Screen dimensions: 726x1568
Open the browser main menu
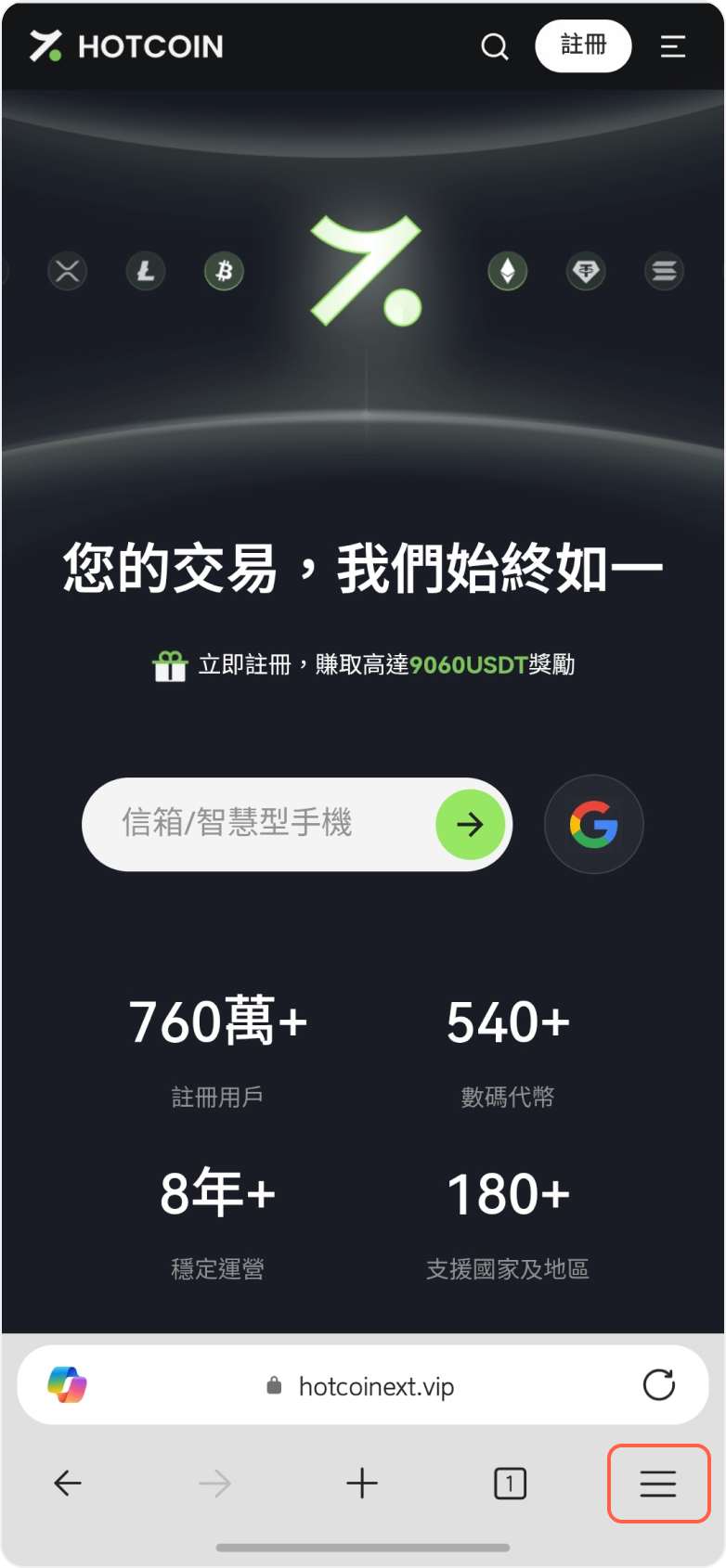pos(658,1484)
